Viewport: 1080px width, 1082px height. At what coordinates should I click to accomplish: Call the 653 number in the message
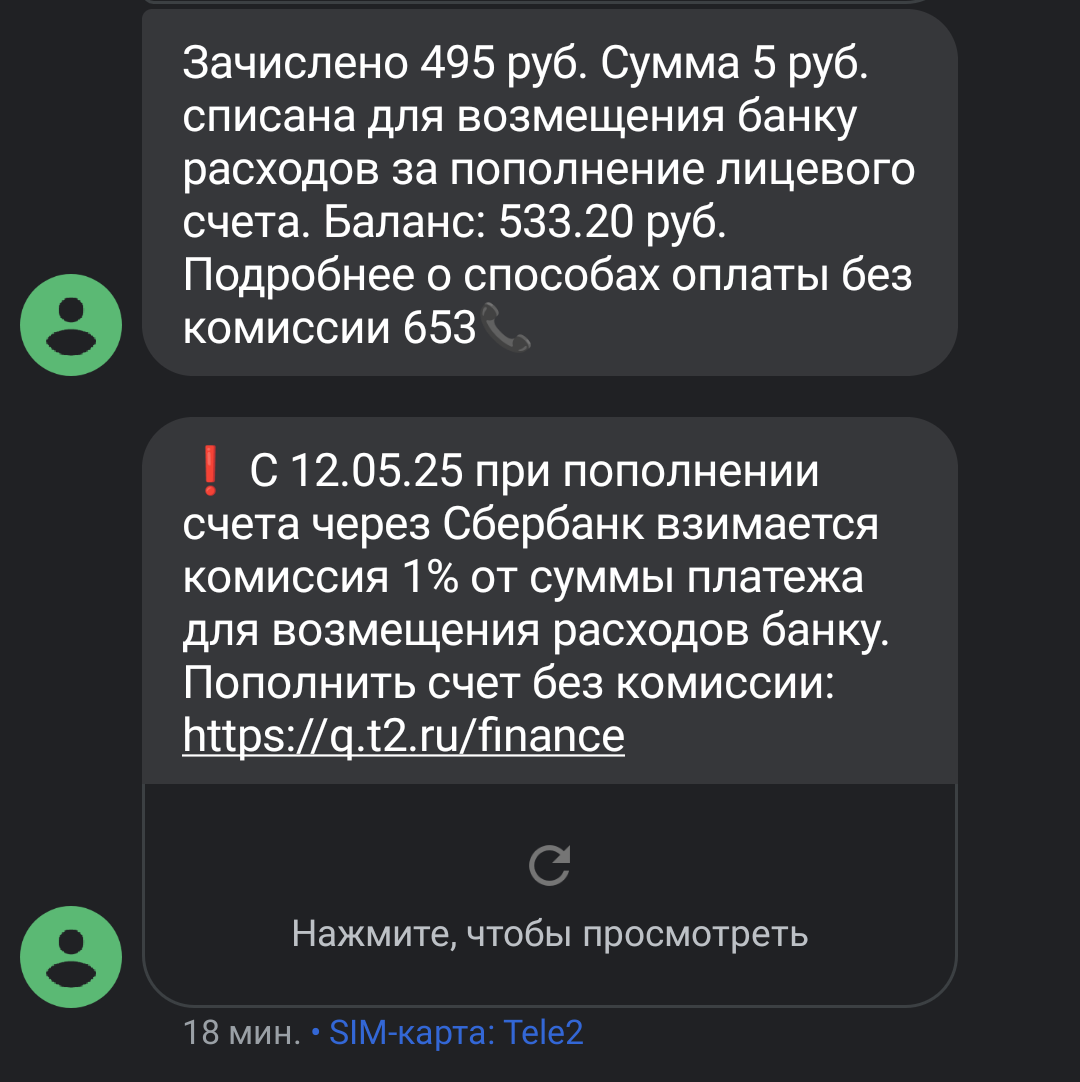440,327
